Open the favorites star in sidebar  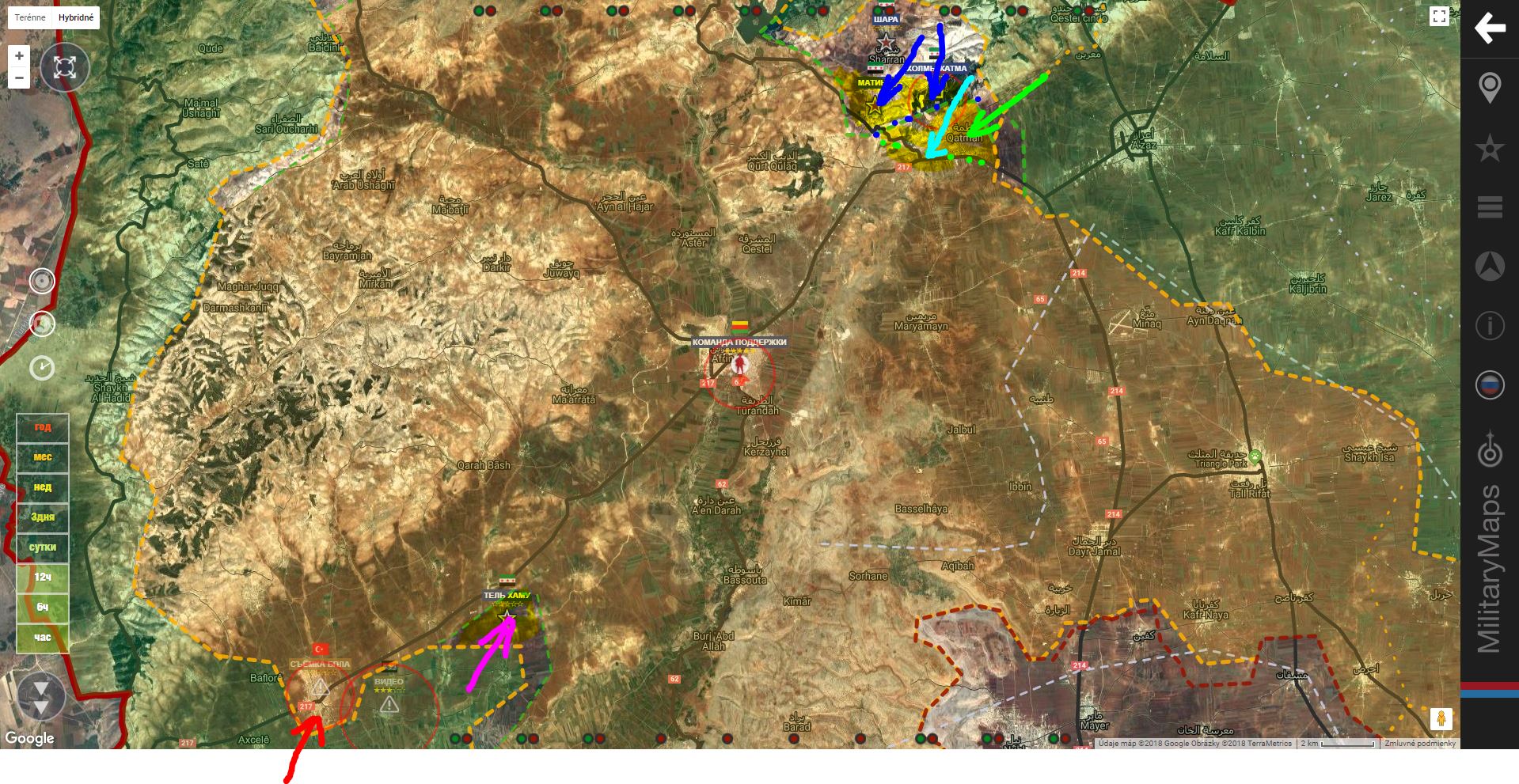click(x=1490, y=148)
